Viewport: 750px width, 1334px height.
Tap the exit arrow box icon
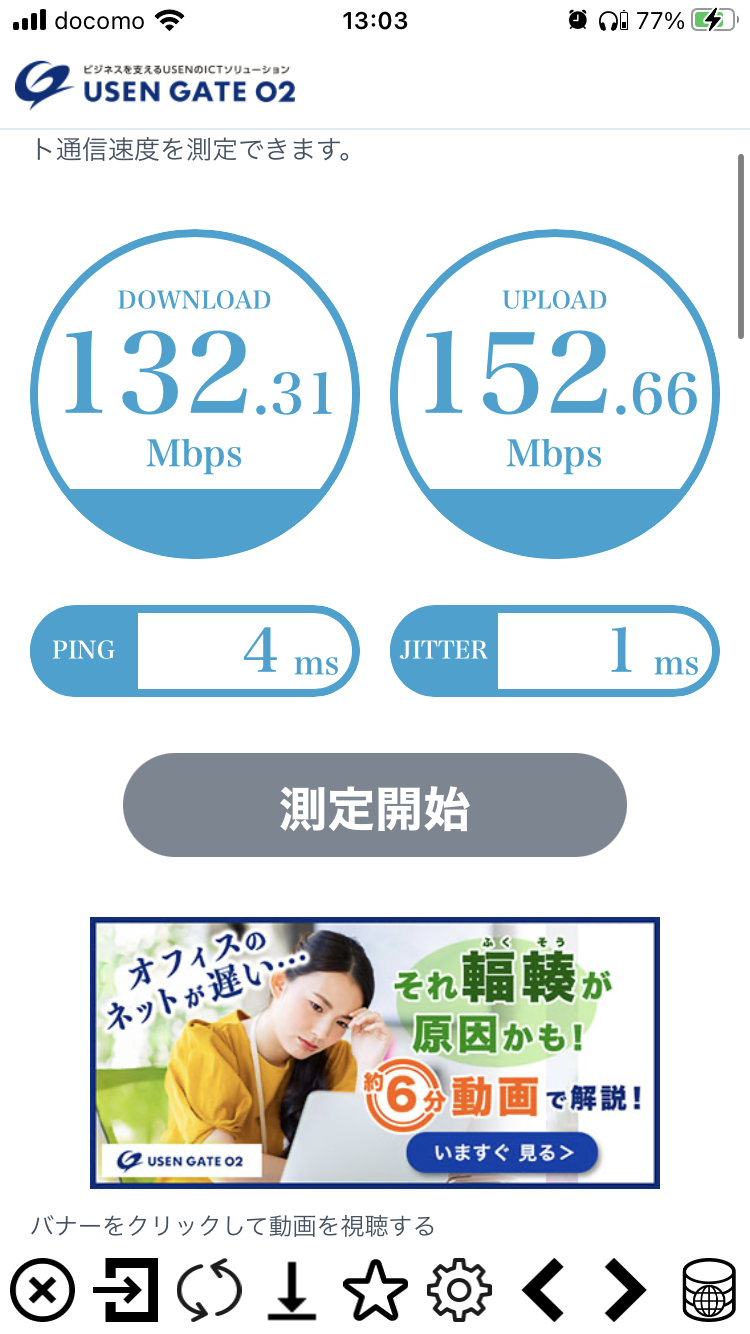pyautogui.click(x=125, y=1290)
